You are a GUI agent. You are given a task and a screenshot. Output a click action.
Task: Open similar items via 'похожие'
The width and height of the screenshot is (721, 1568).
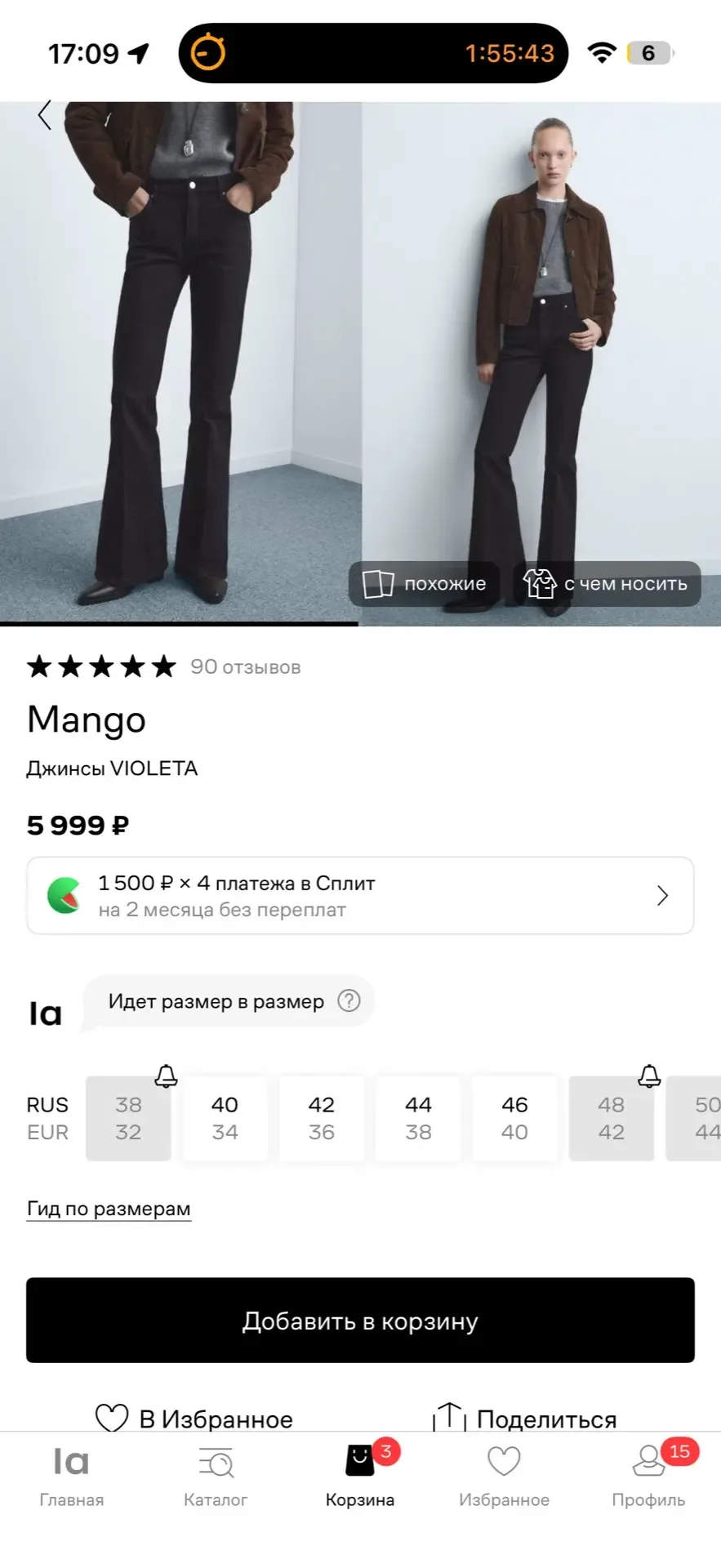(x=424, y=584)
